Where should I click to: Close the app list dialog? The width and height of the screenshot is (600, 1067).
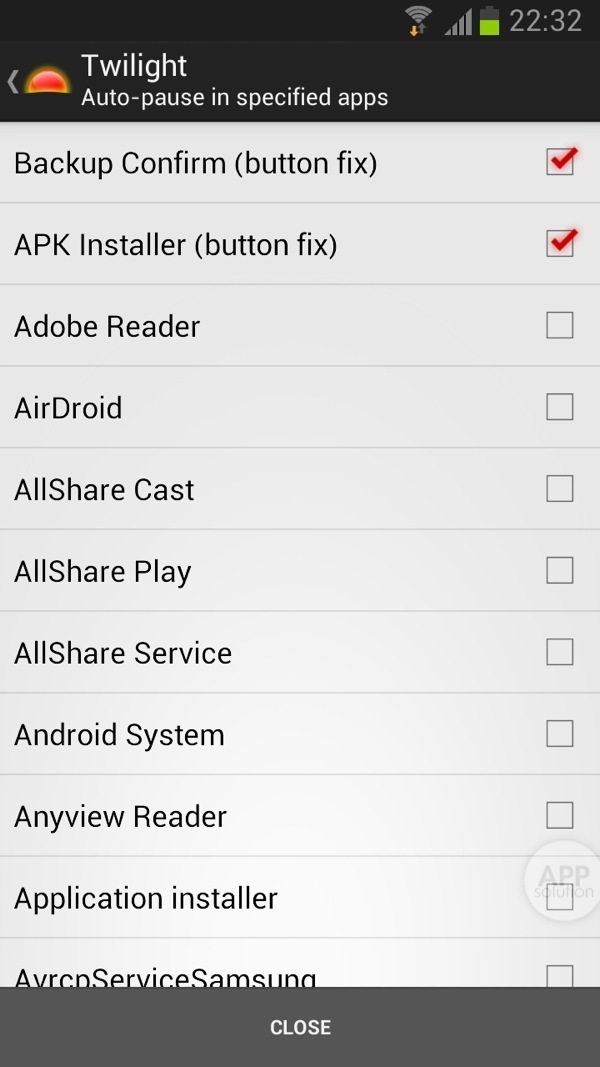click(x=300, y=1027)
